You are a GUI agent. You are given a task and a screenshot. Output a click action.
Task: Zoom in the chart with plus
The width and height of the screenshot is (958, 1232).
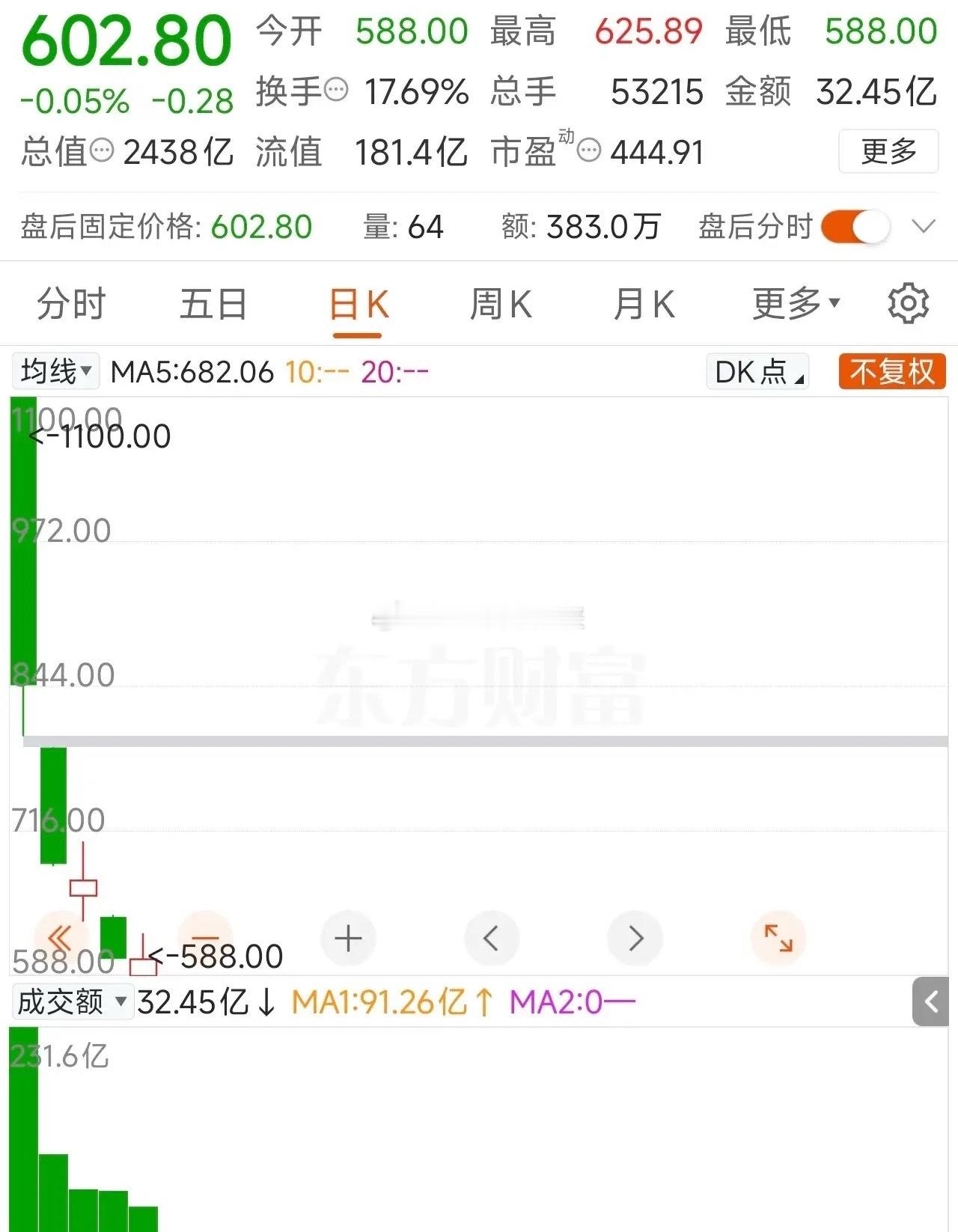pos(348,938)
